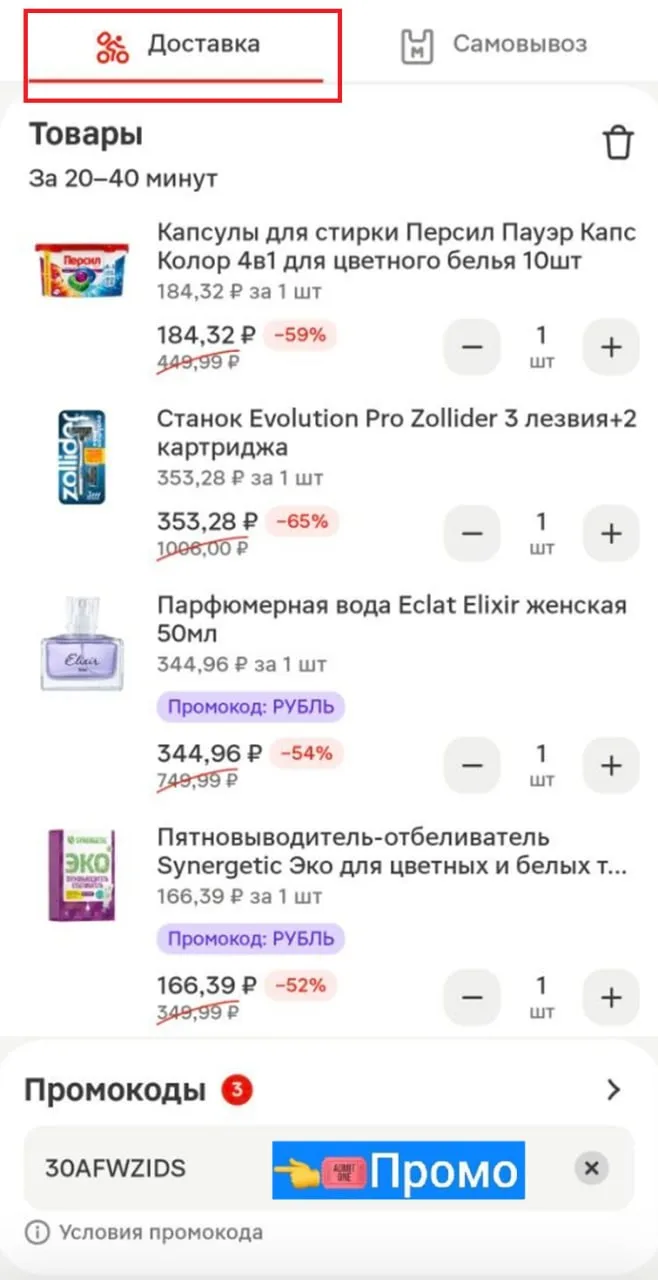The height and width of the screenshot is (1280, 658).
Task: Increase Eclat Elixir perfume quantity
Action: (x=611, y=765)
